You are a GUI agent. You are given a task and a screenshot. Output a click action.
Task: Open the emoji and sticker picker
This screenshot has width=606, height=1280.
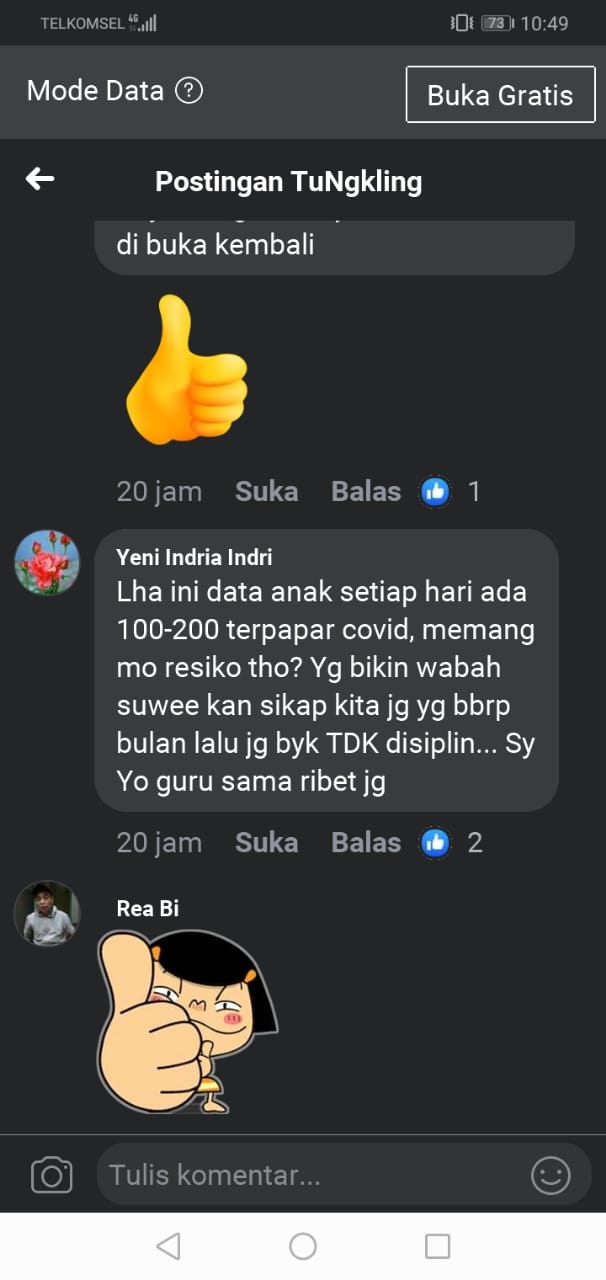[x=550, y=1174]
